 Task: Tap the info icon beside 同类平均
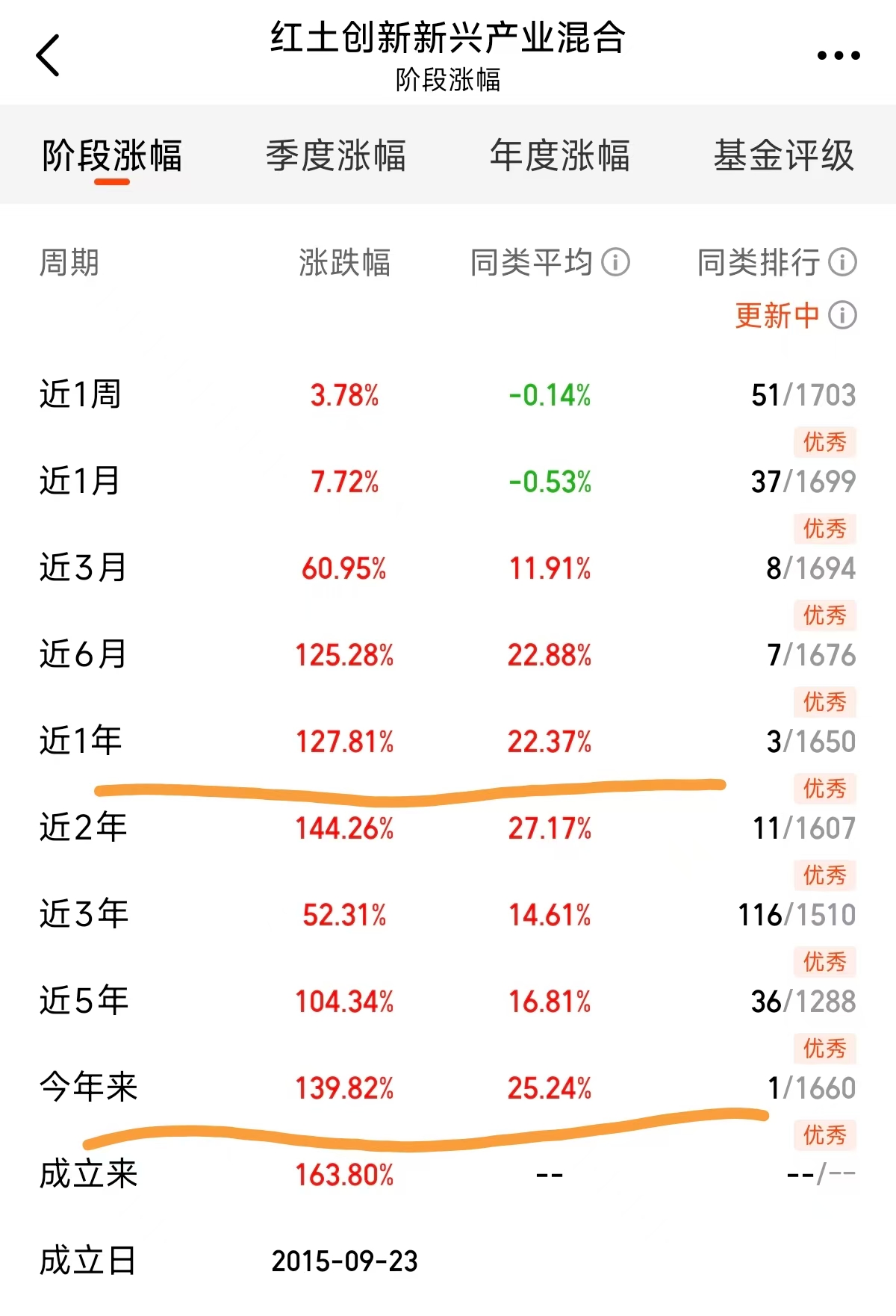pos(616,263)
